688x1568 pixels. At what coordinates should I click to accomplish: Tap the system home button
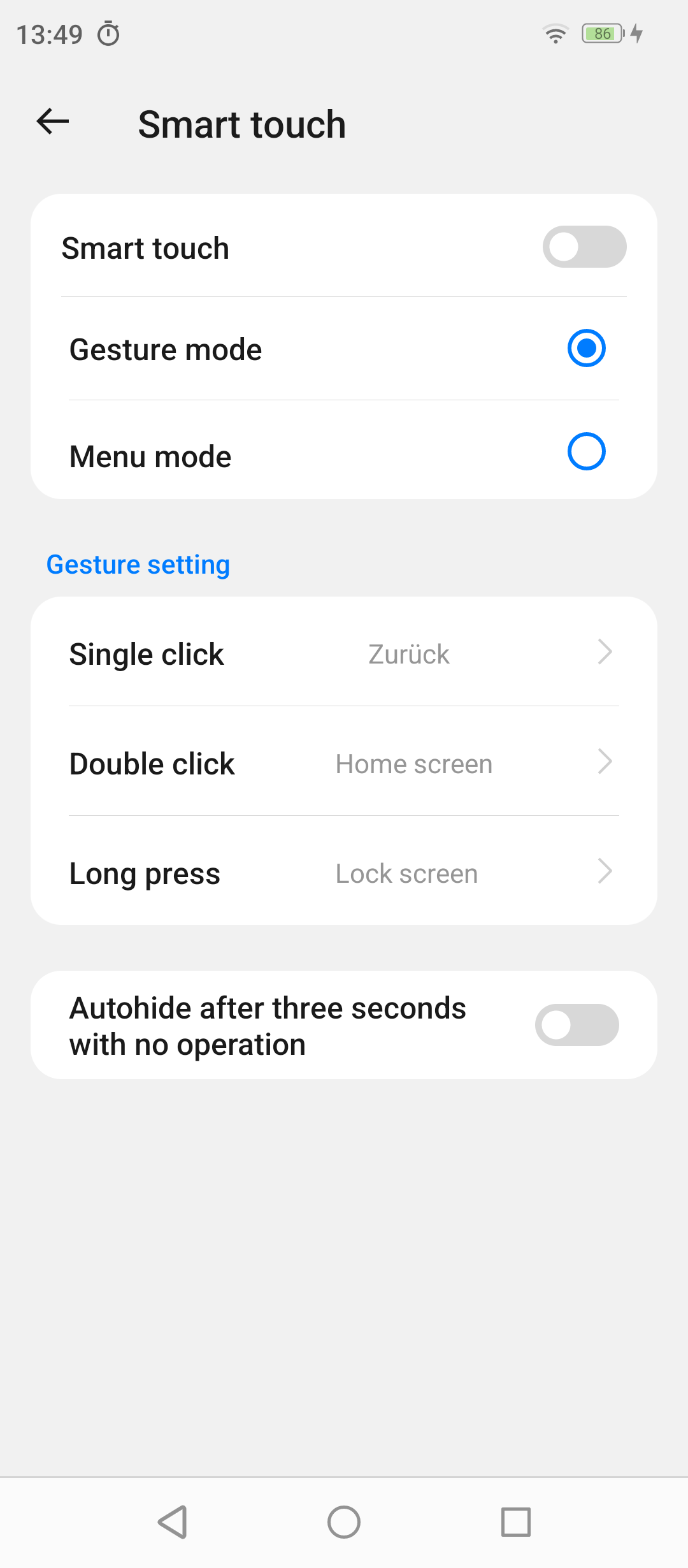click(x=344, y=1522)
